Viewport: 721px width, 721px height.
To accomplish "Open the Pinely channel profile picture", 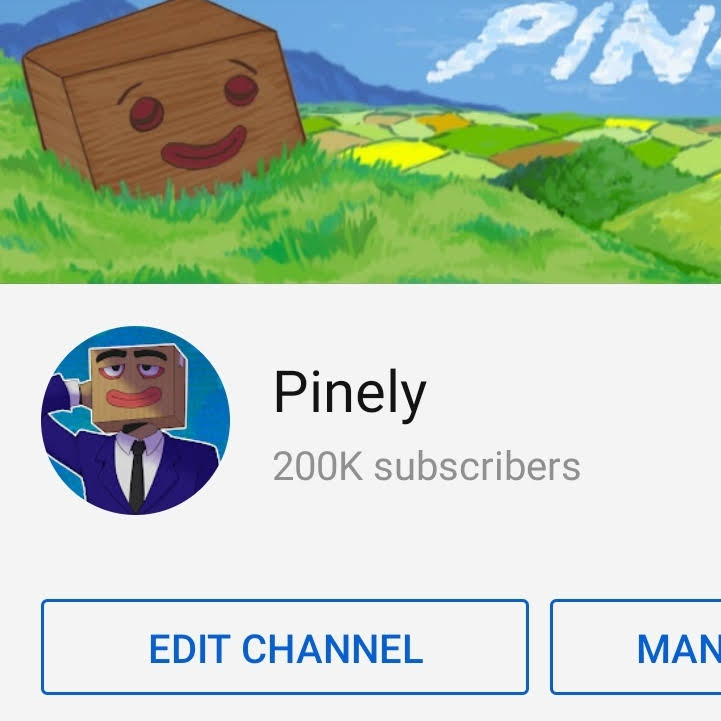I will coord(135,420).
